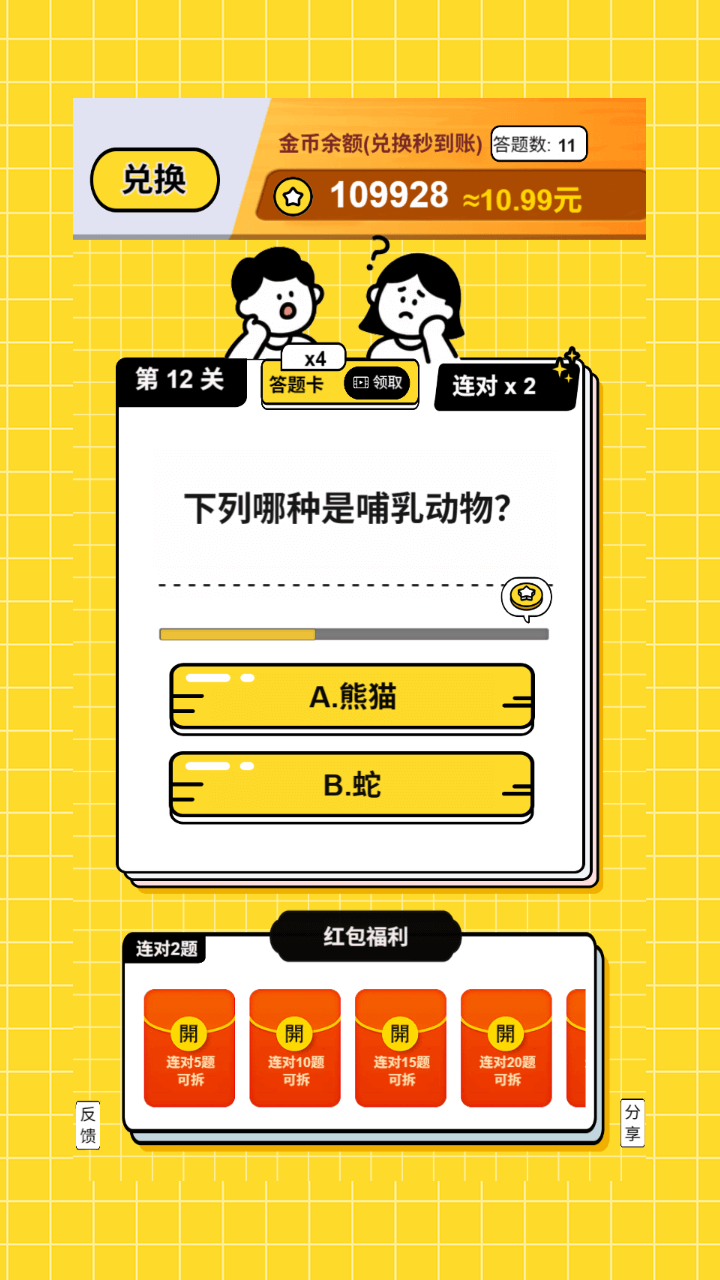
Task: Open the 连对5题 red envelope
Action: 189,1047
